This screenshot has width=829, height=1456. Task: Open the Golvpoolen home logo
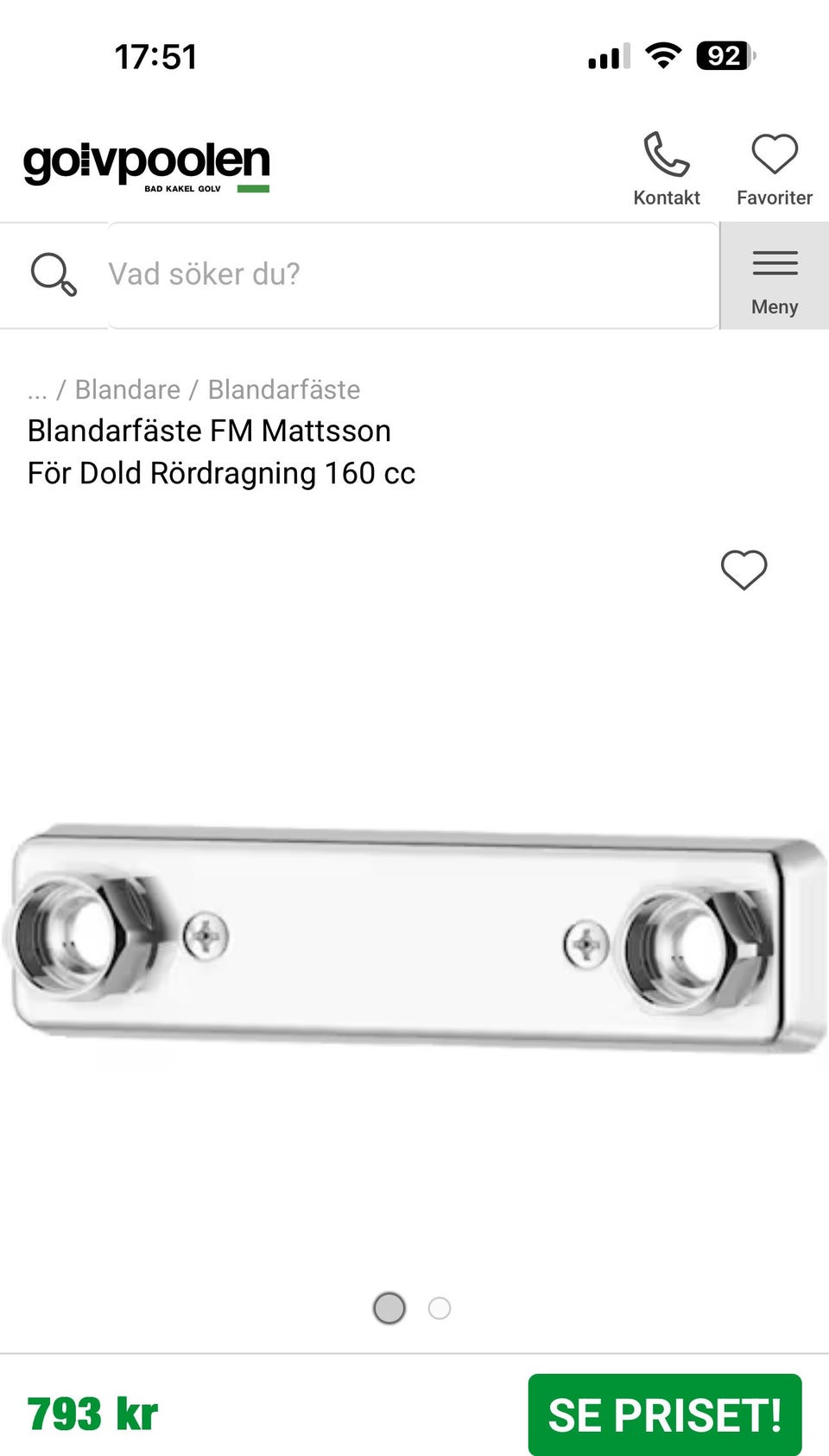tap(147, 166)
